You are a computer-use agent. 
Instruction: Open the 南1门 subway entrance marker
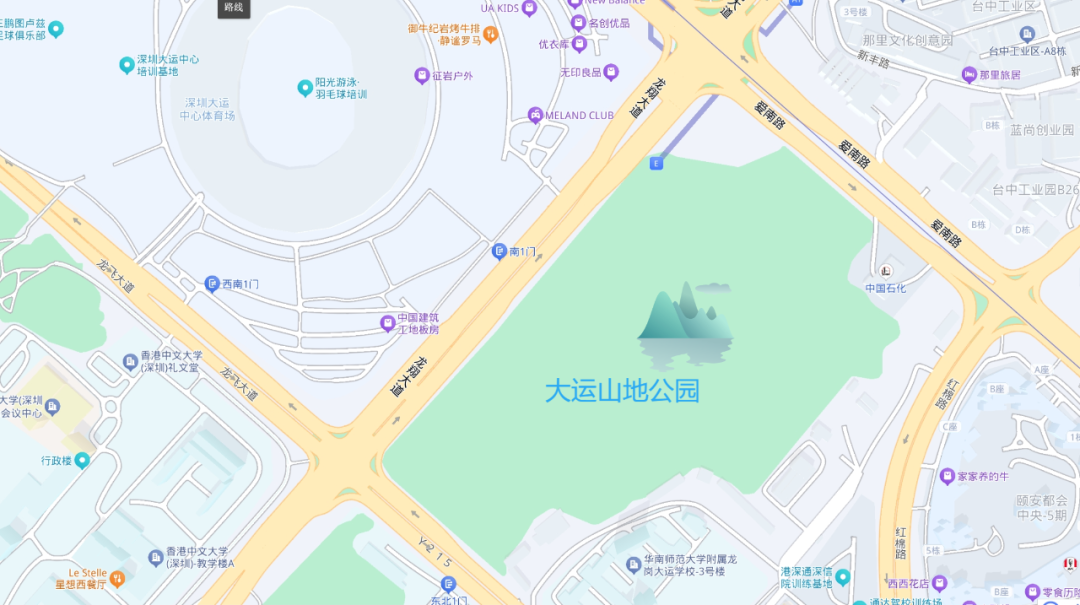[x=500, y=251]
